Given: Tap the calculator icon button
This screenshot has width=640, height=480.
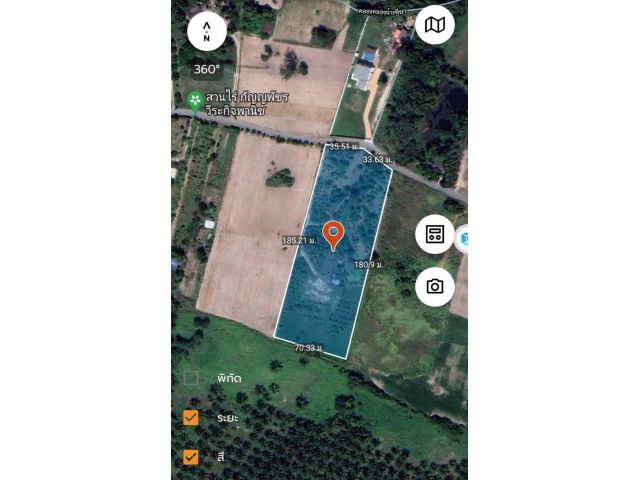Looking at the screenshot, I should [435, 234].
